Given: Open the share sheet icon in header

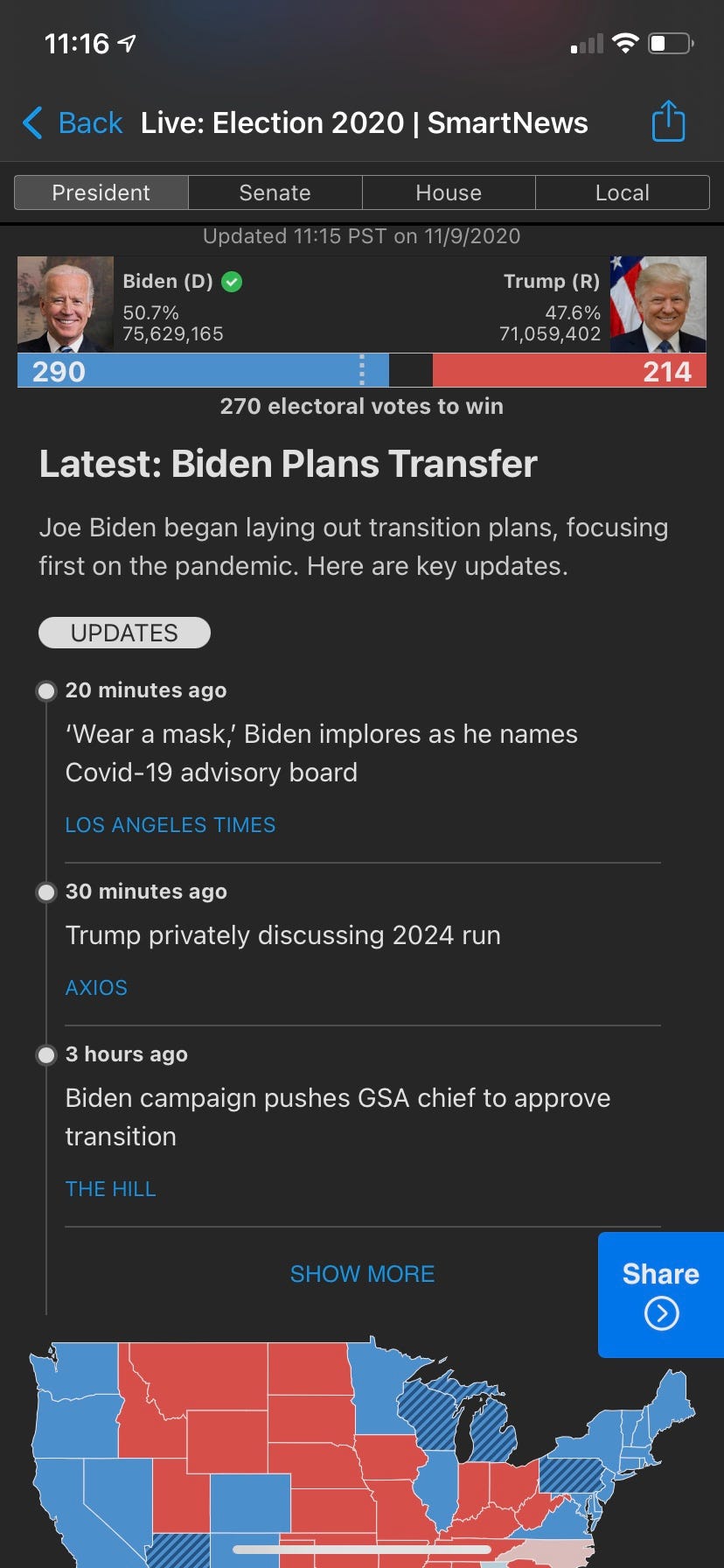Looking at the screenshot, I should coord(668,122).
